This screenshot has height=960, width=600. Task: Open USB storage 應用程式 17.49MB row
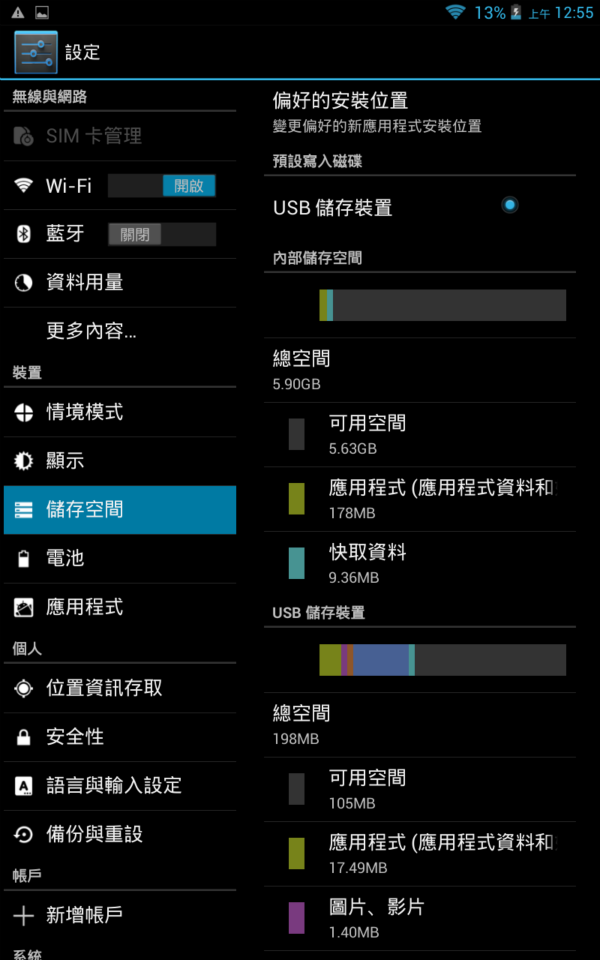[420, 854]
